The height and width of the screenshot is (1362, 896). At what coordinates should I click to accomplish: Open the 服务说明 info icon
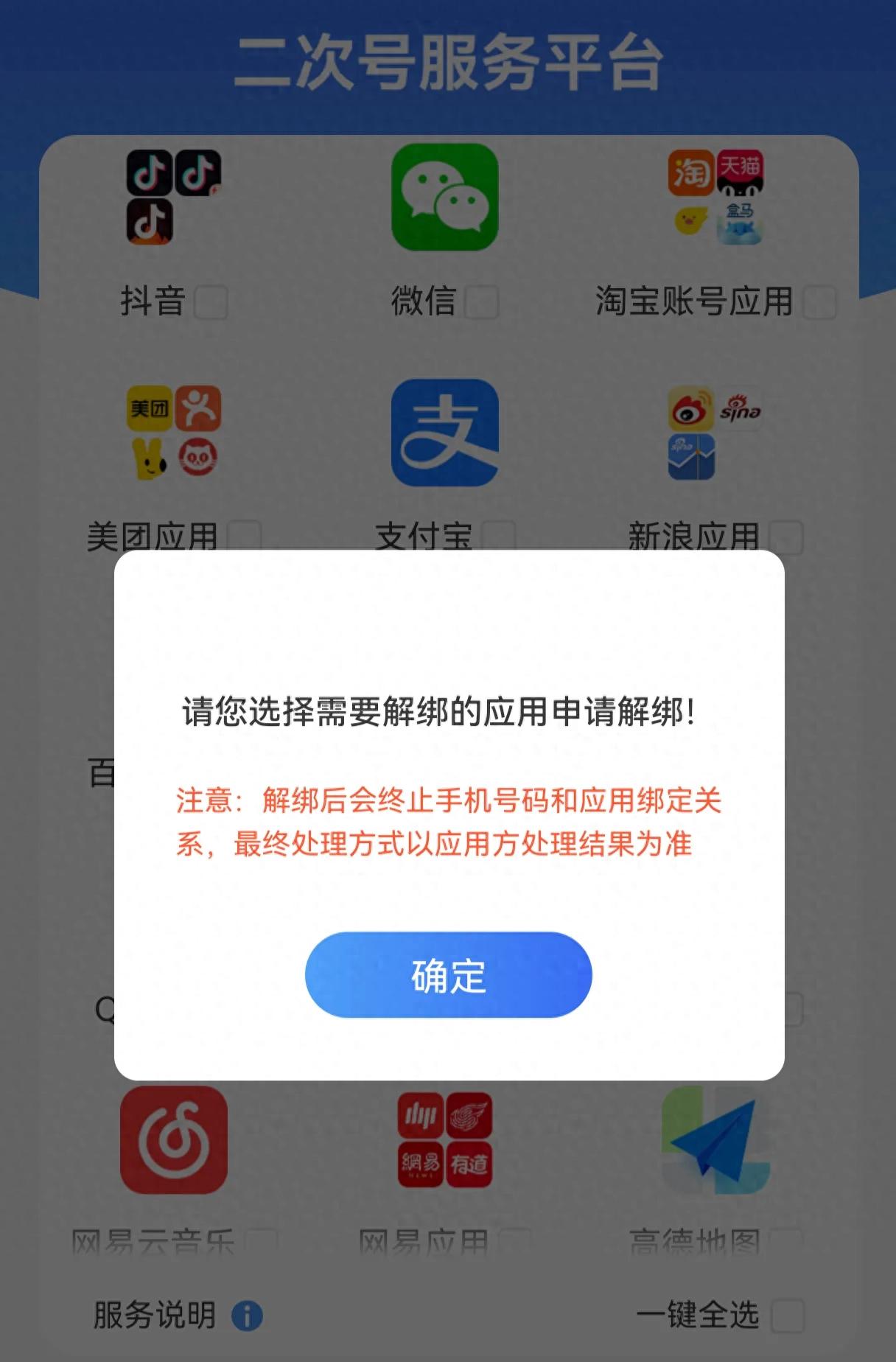tap(247, 1316)
